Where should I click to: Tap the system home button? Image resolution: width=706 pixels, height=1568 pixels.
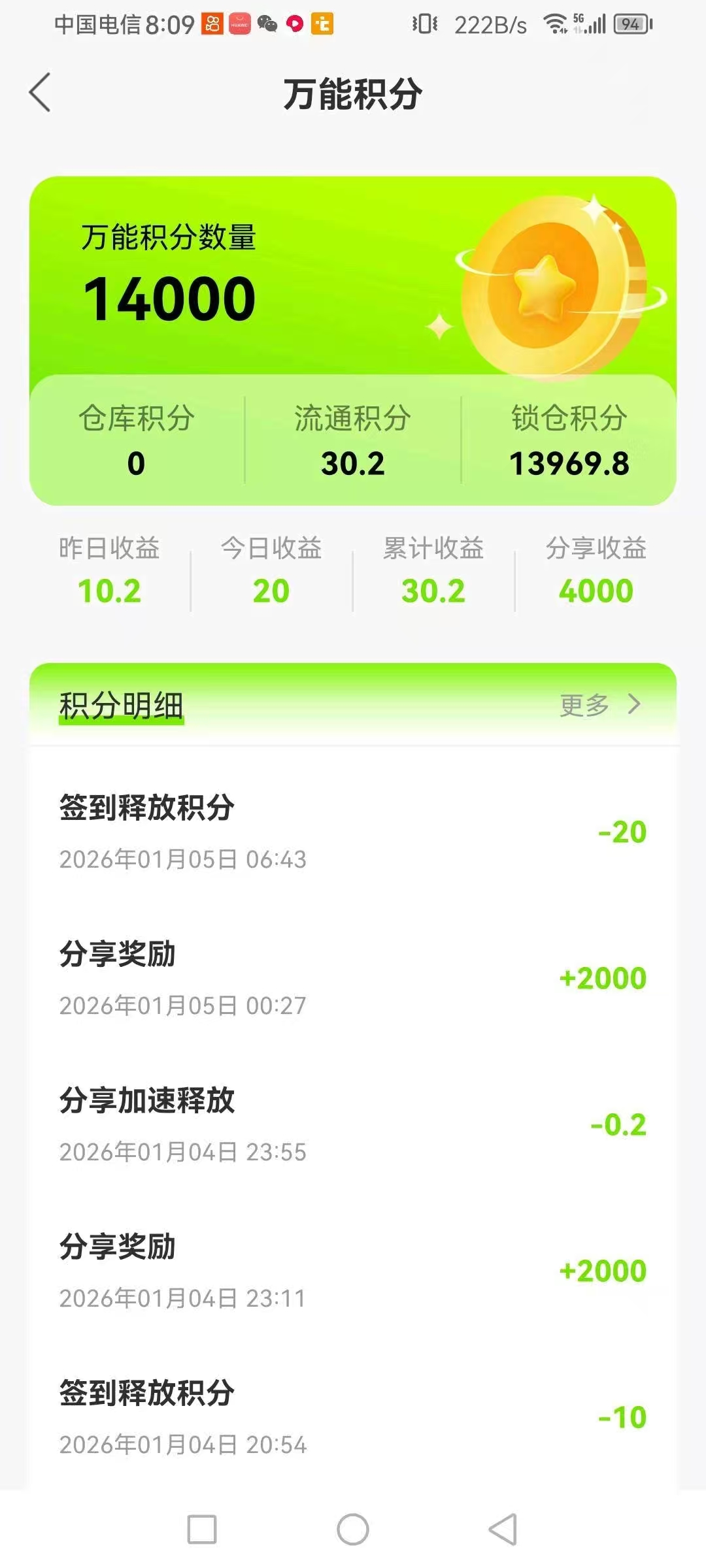point(353,1529)
